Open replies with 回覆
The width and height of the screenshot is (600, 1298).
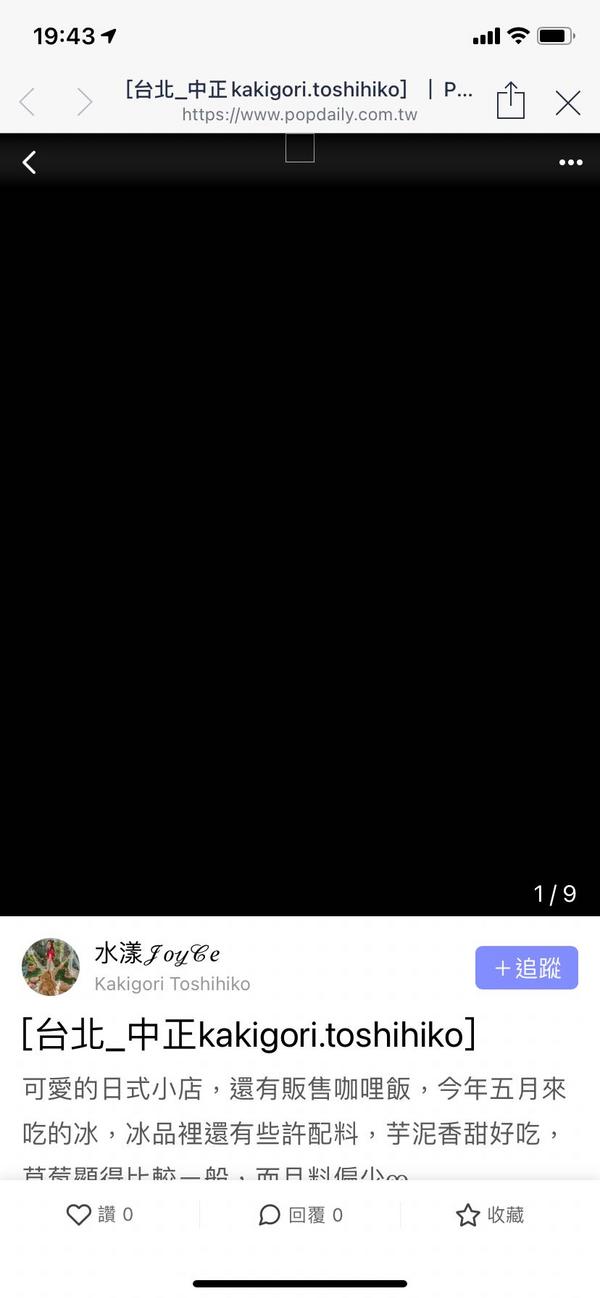click(300, 1215)
